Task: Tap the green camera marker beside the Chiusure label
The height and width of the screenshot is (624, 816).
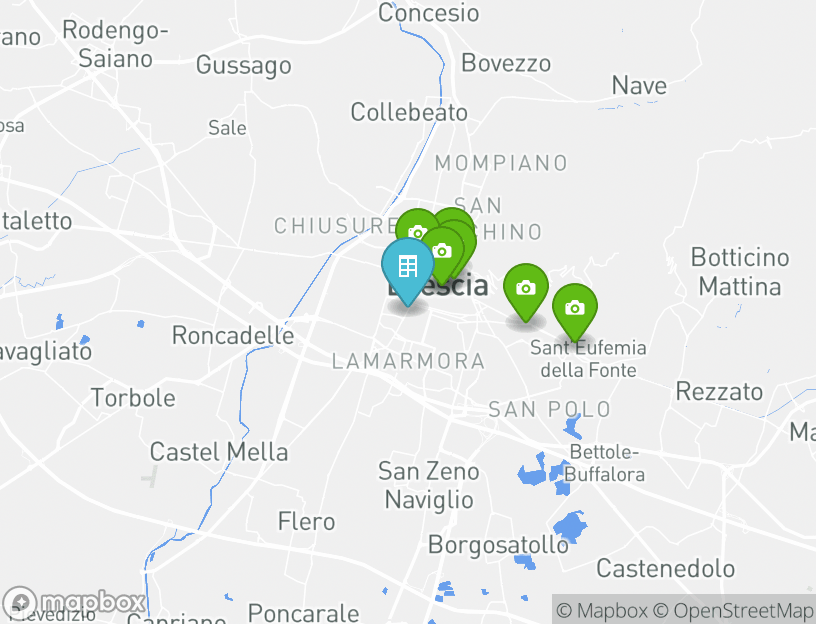Action: point(415,229)
